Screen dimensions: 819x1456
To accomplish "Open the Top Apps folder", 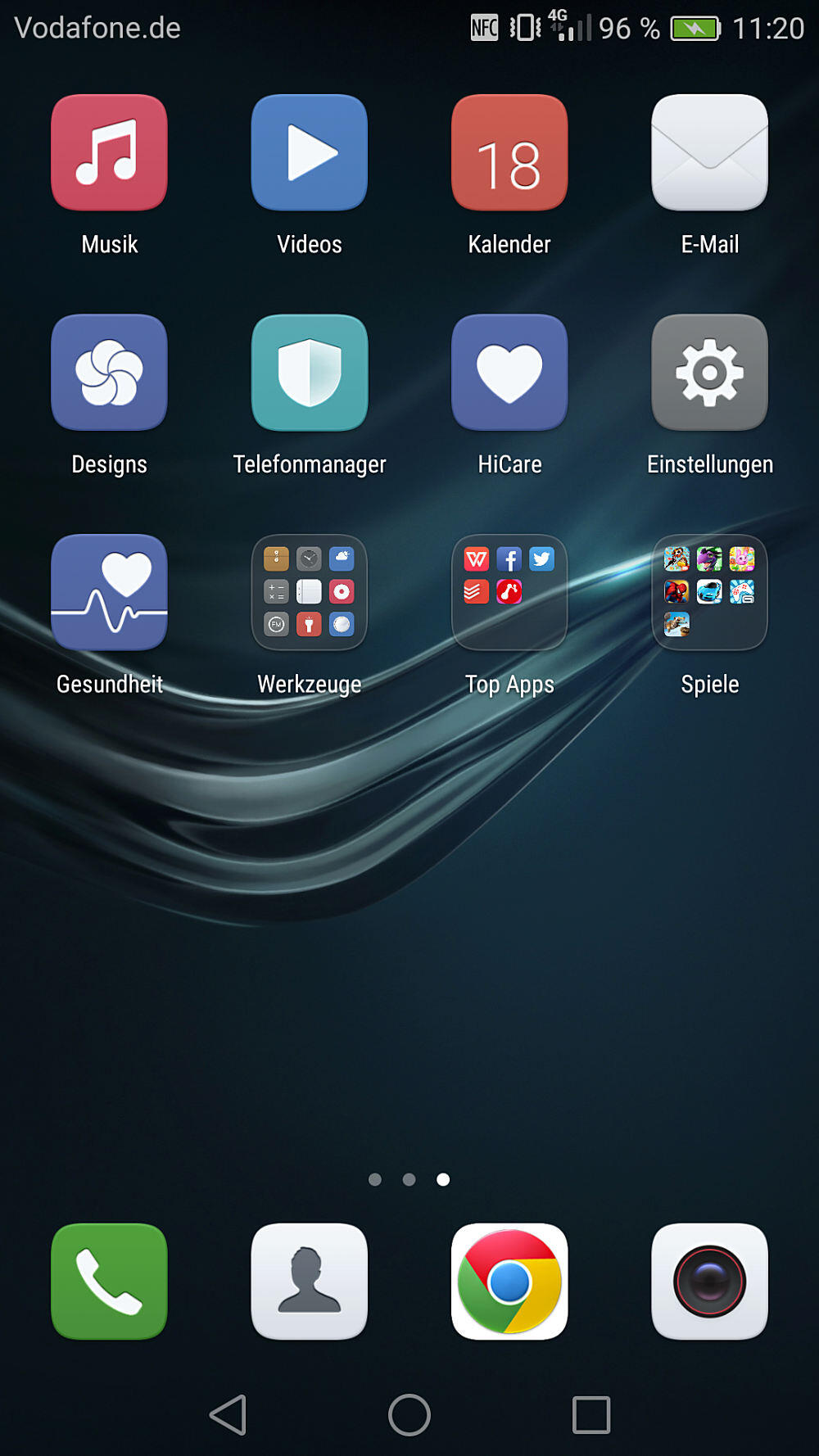I will pos(509,592).
